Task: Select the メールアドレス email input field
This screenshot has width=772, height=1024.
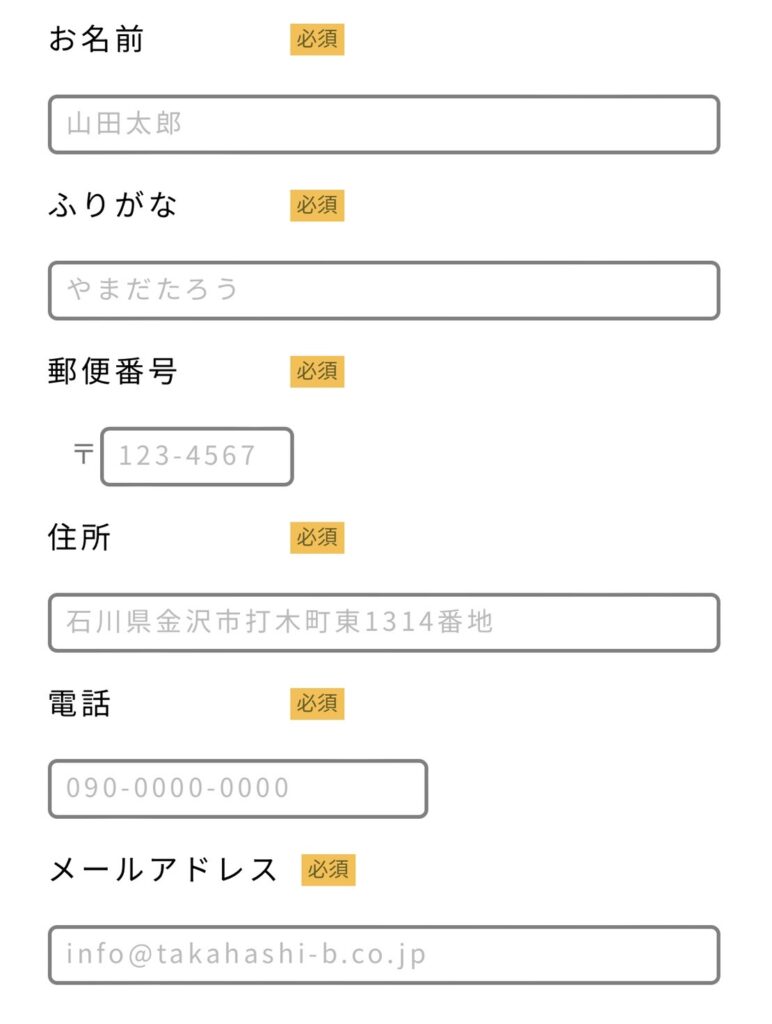Action: 385,954
